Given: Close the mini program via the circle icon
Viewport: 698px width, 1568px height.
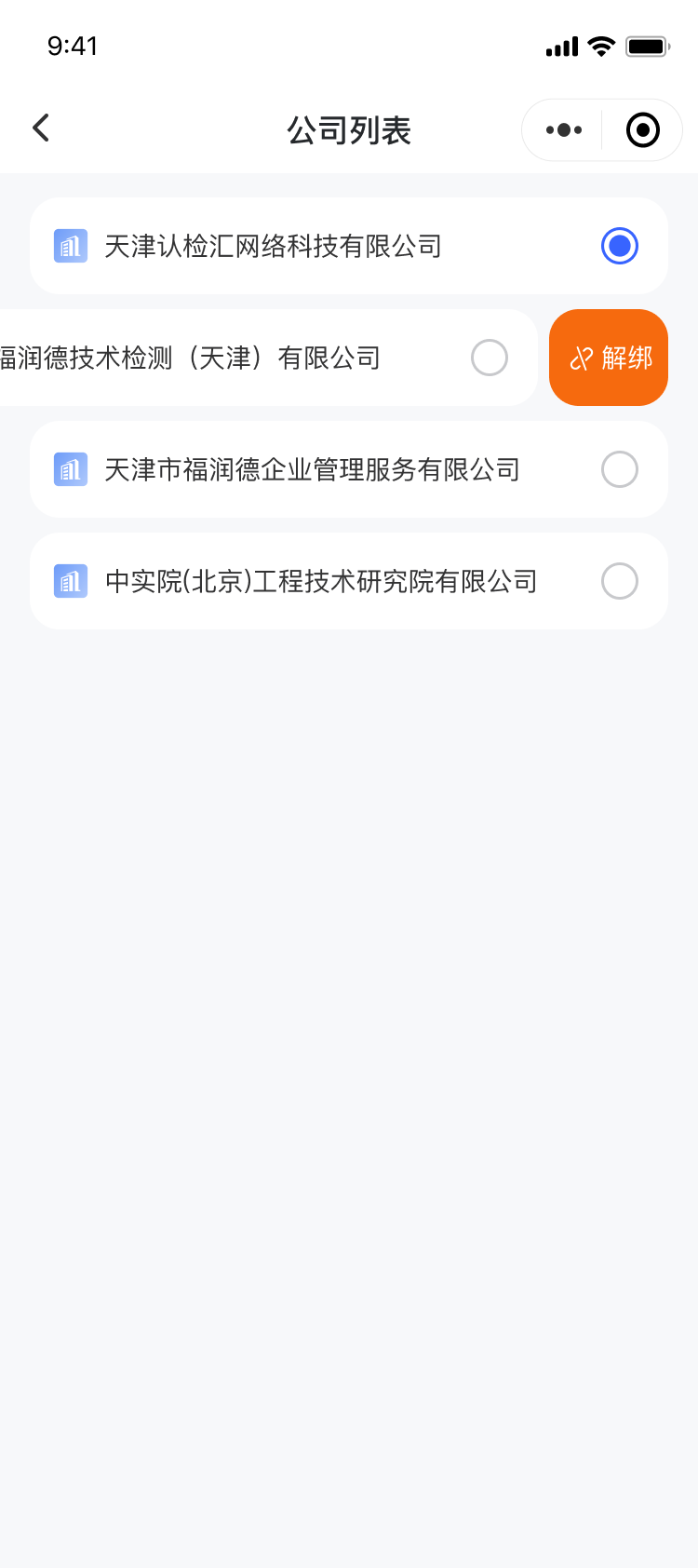Looking at the screenshot, I should (x=642, y=130).
